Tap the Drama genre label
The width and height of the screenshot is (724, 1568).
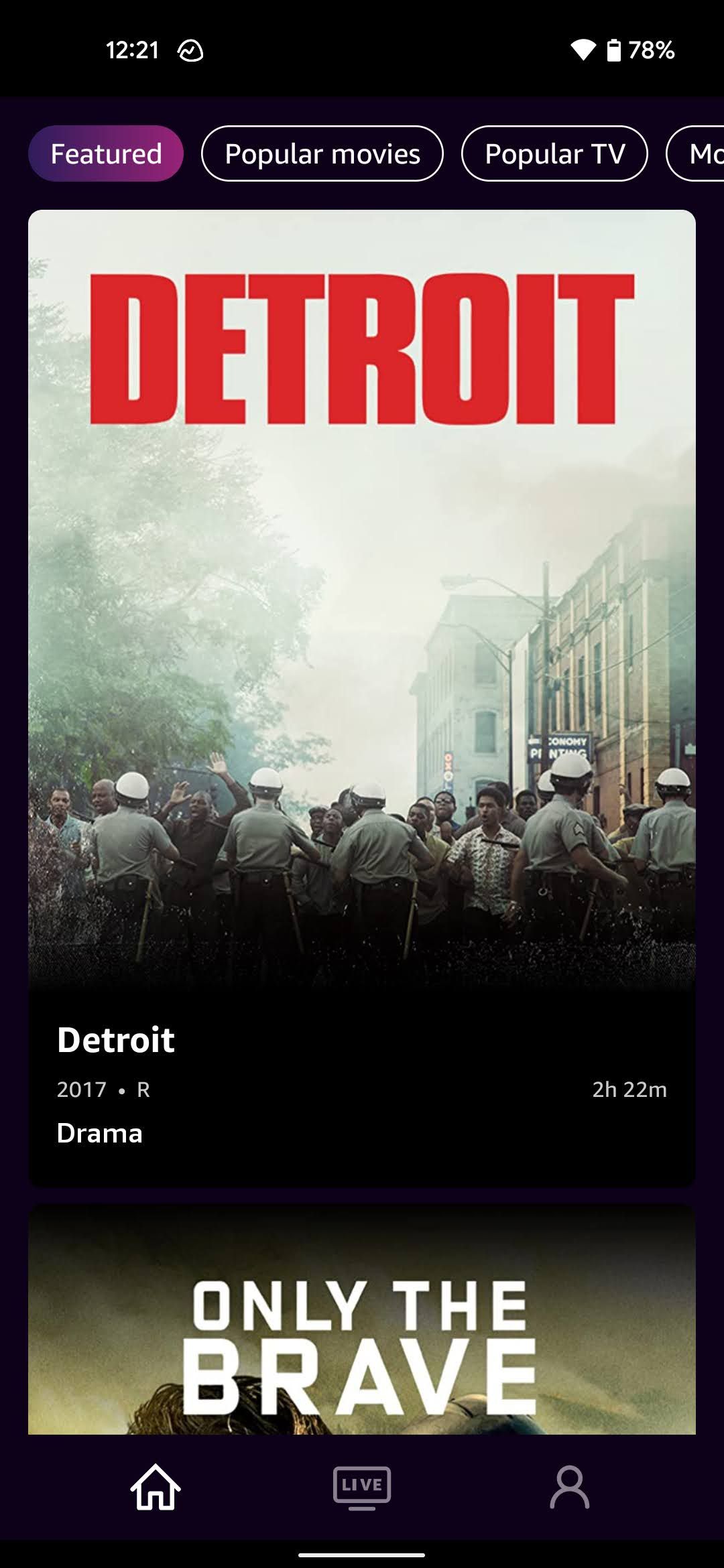[x=99, y=1133]
